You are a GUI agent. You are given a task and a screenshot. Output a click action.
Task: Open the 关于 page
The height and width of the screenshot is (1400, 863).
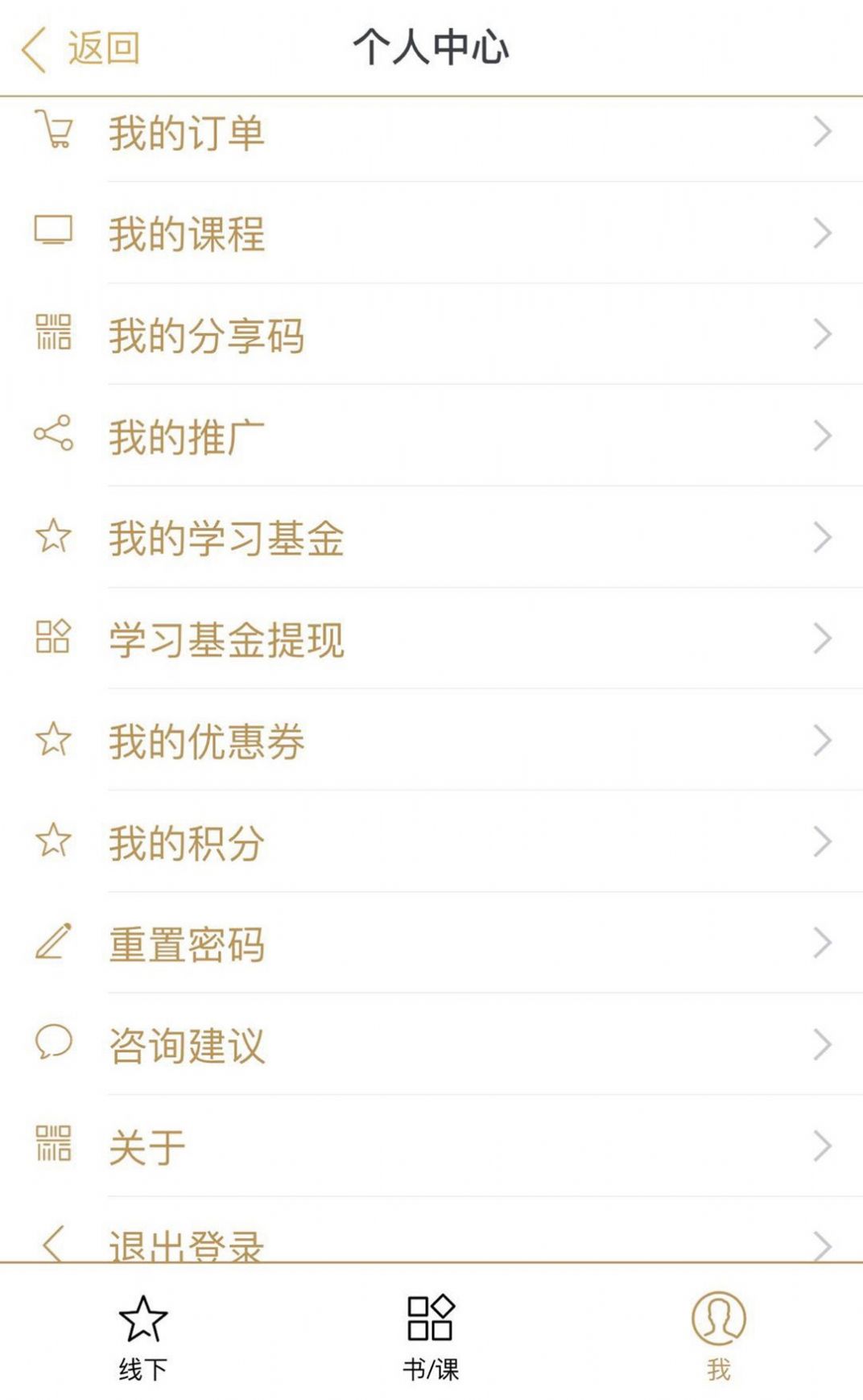[431, 1146]
